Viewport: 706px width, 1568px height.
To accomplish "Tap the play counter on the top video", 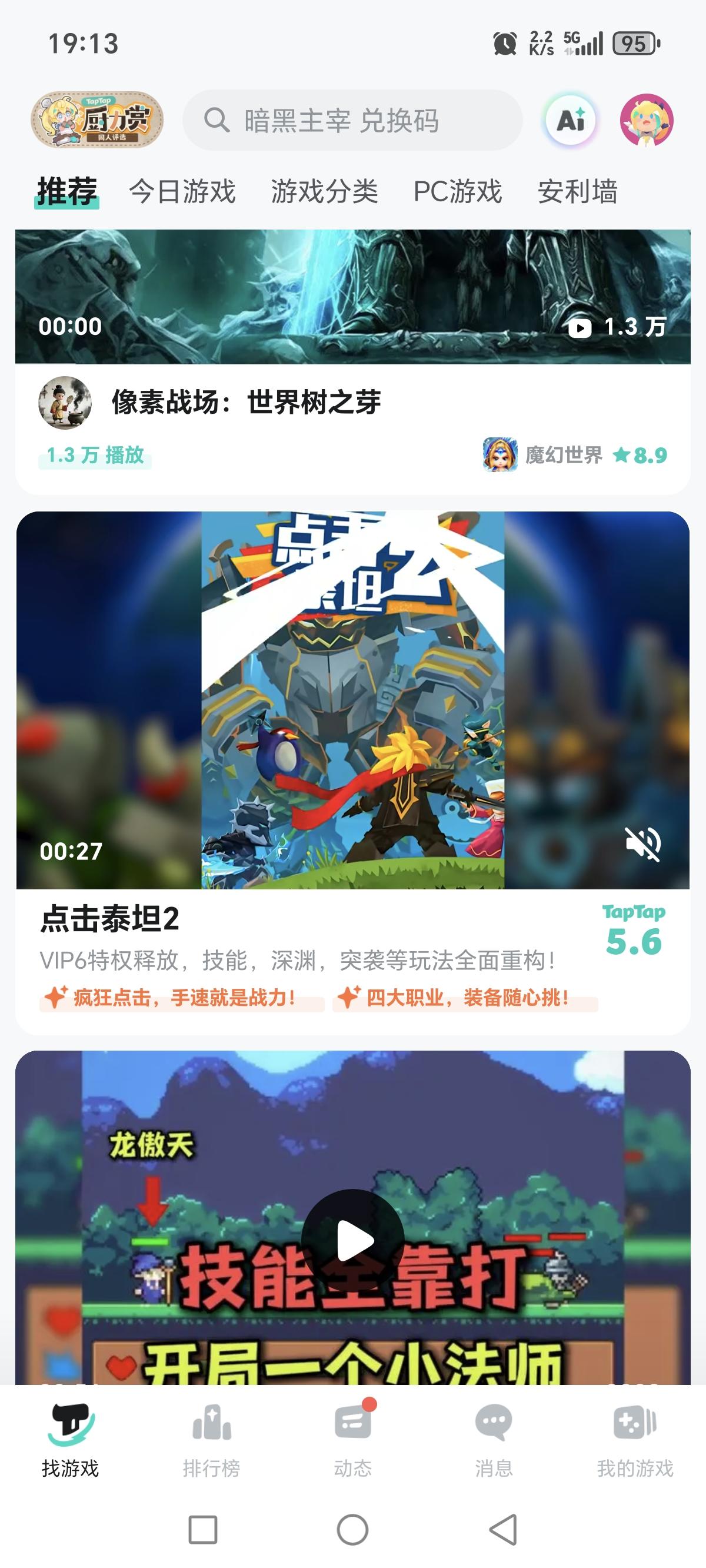I will pyautogui.click(x=615, y=328).
